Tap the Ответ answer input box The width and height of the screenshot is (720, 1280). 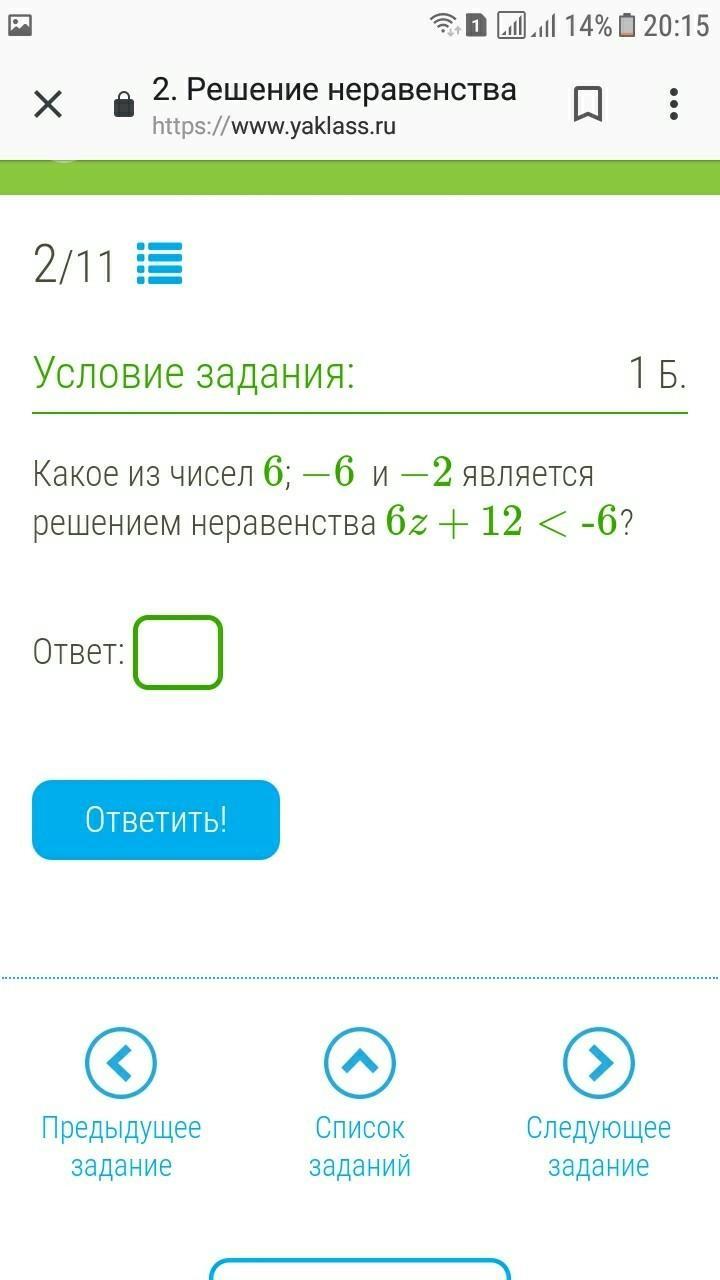178,652
